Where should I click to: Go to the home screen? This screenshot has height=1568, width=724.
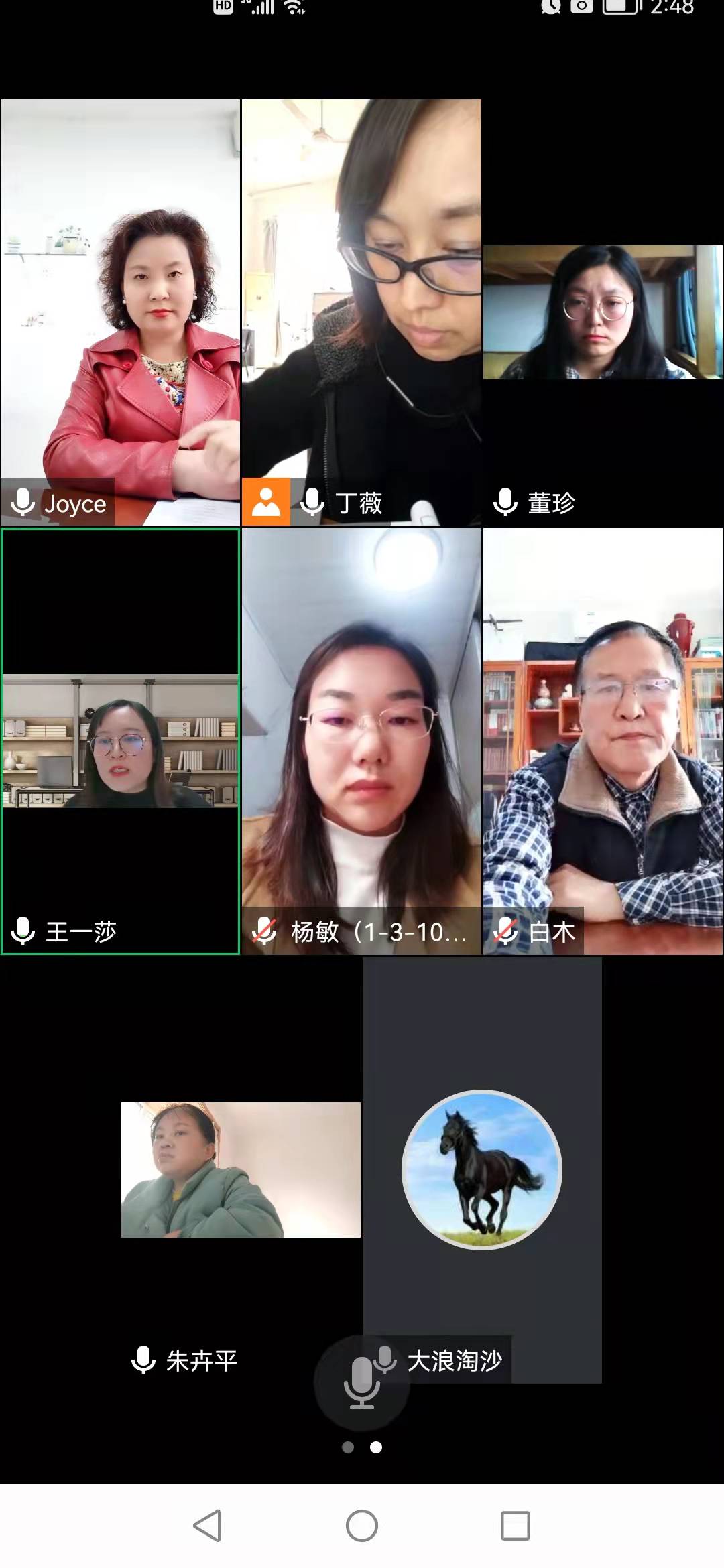(362, 1526)
